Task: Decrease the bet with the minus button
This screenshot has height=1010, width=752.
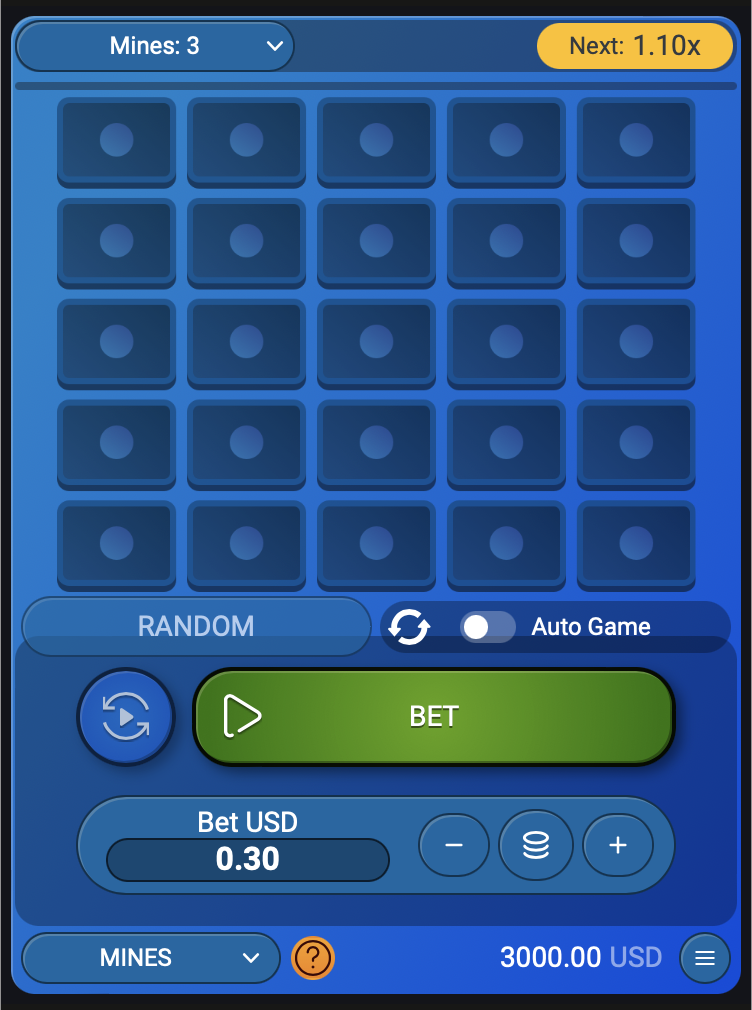Action: 453,845
